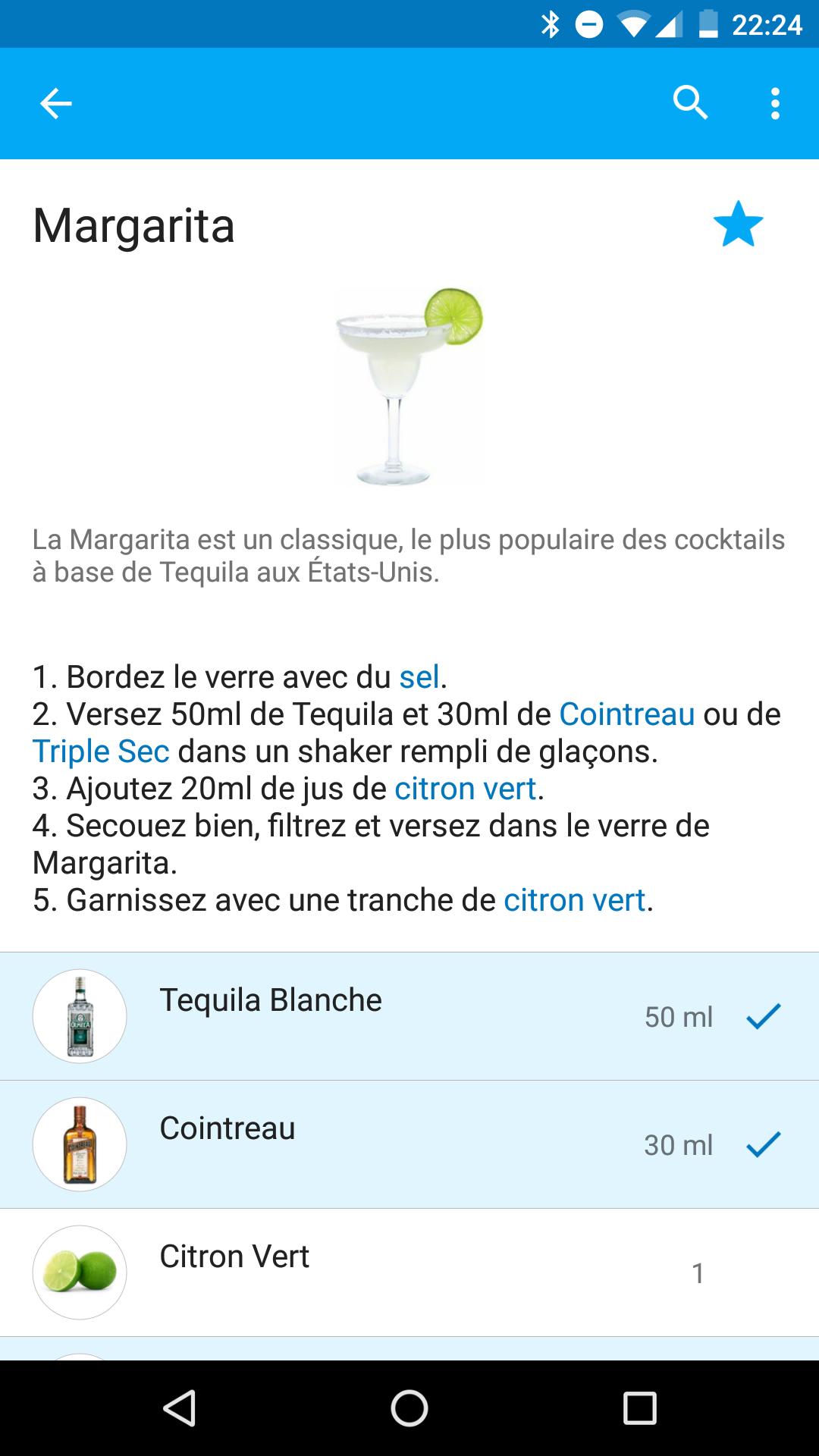Go back using the app bar arrow
The height and width of the screenshot is (1456, 819).
(x=56, y=104)
